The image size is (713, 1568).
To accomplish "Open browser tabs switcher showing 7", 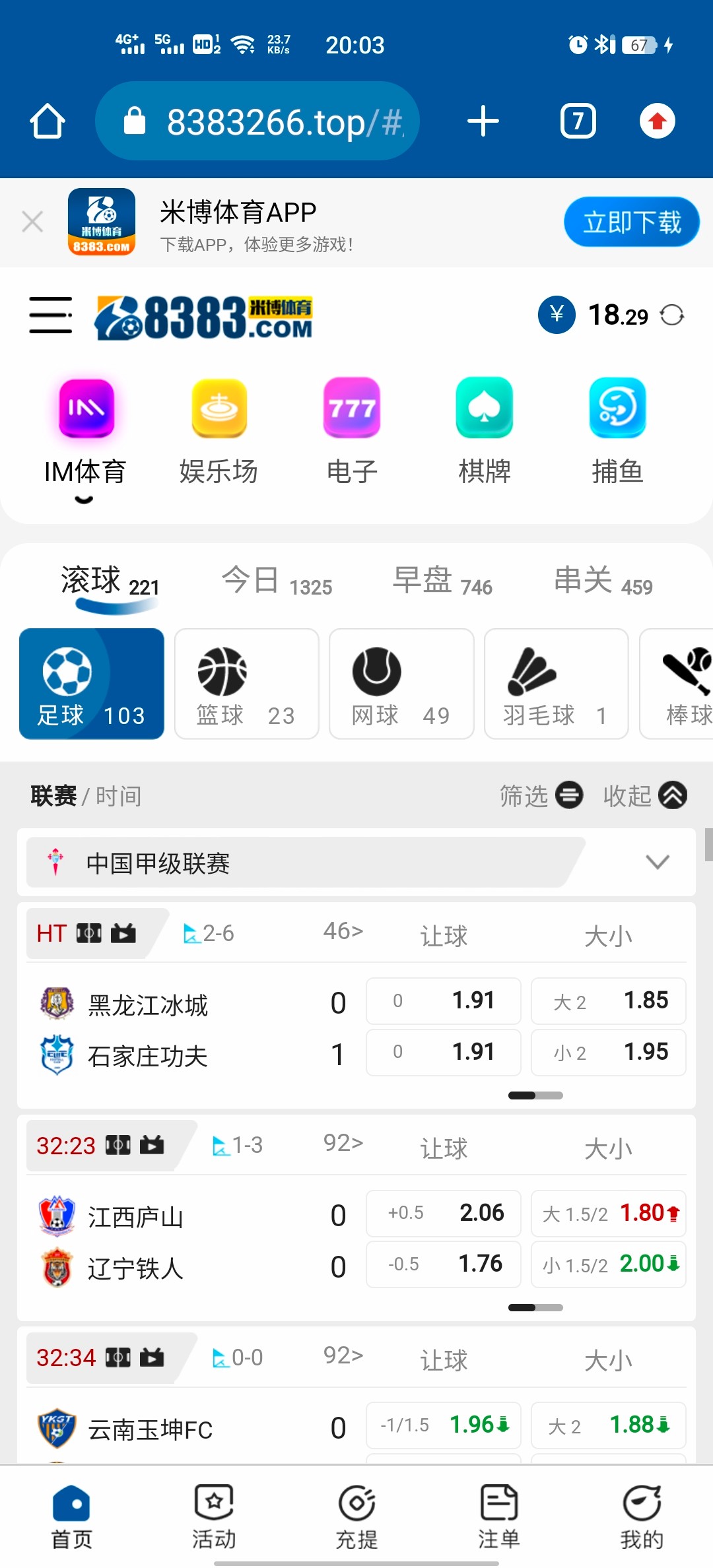I will [578, 121].
